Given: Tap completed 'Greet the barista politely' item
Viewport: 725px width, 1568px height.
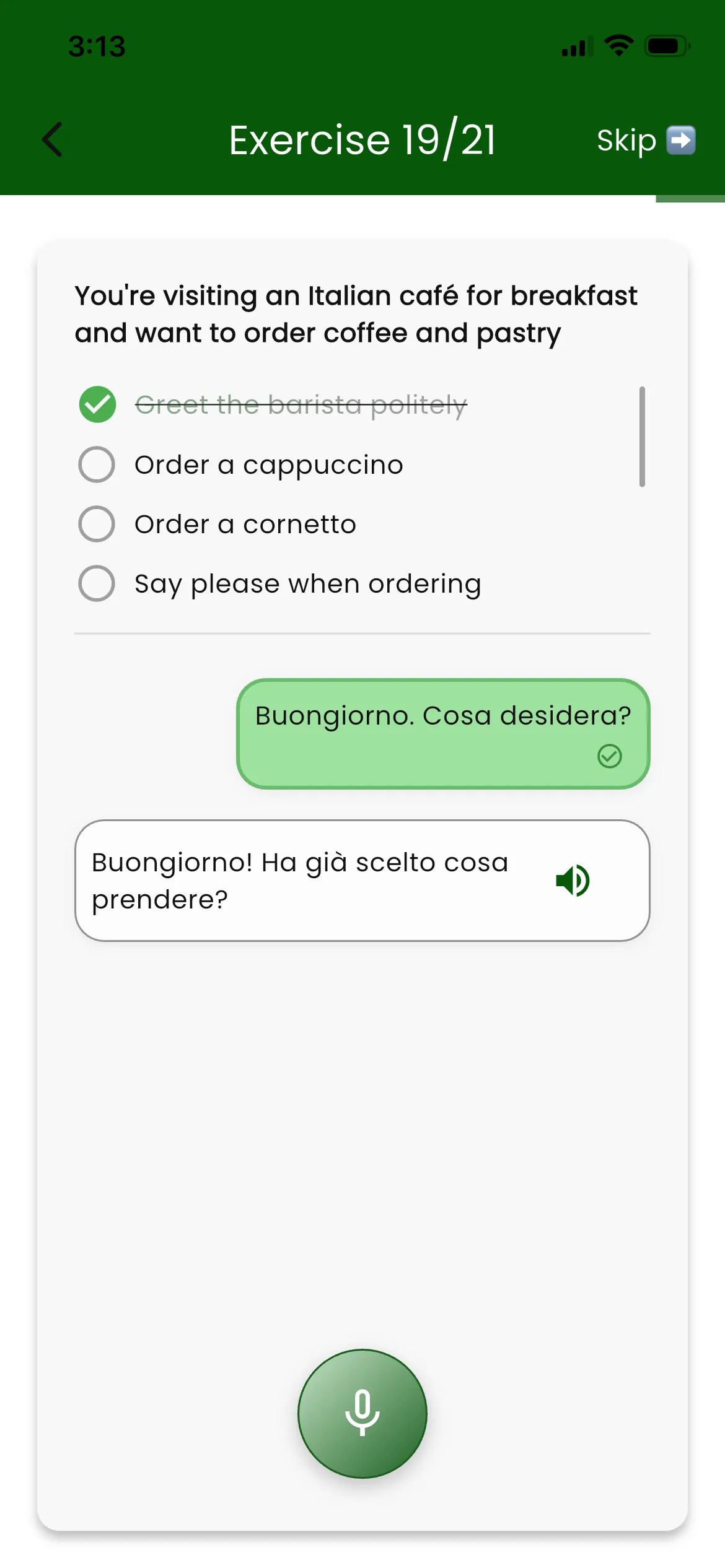Looking at the screenshot, I should click(301, 404).
